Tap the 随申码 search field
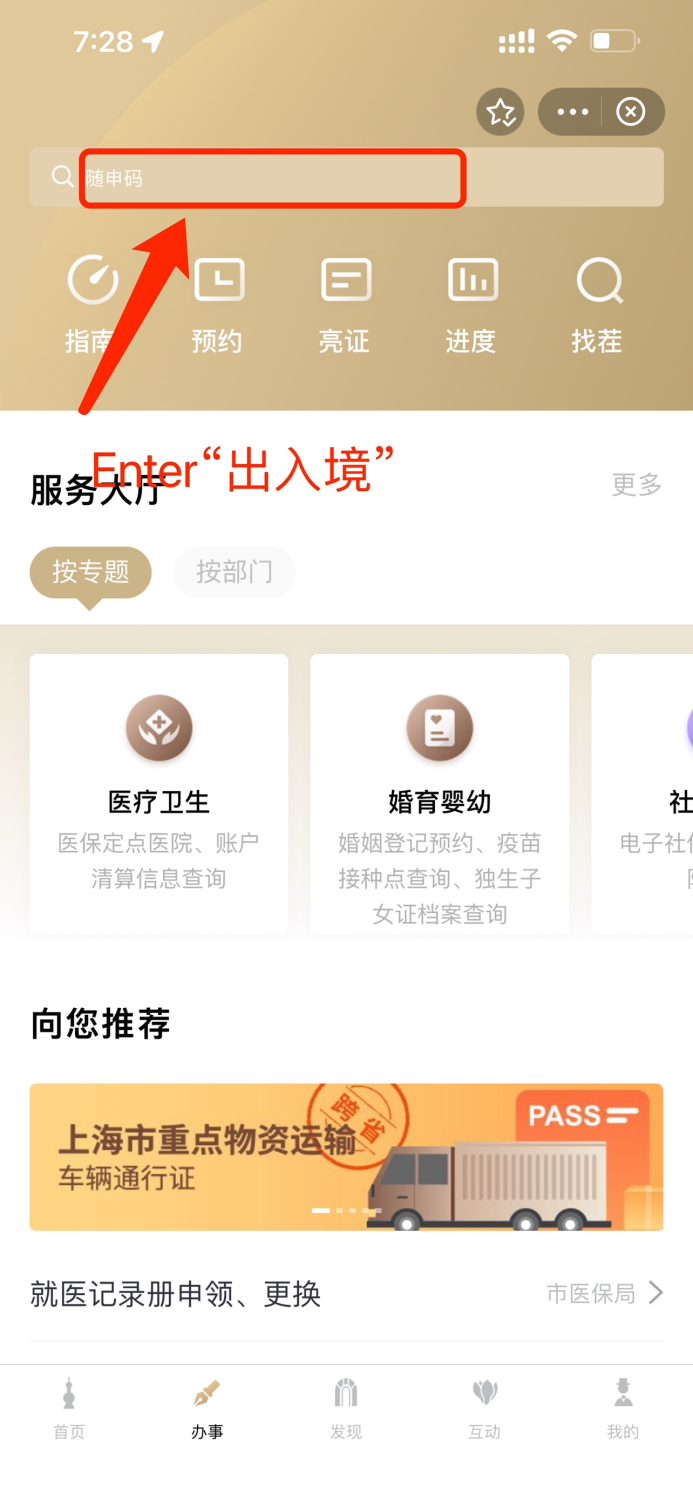 click(346, 178)
